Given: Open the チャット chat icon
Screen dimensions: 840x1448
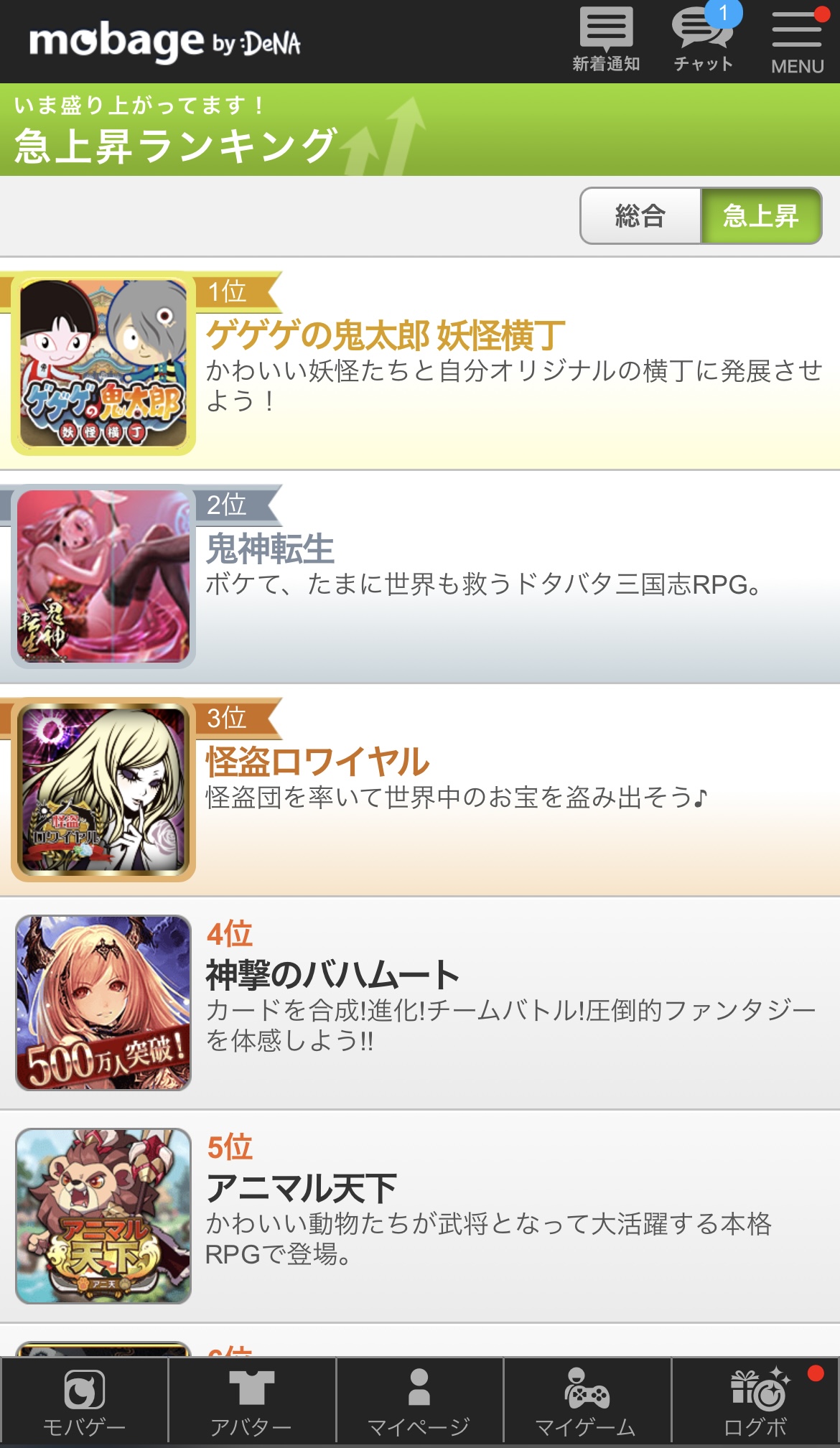Looking at the screenshot, I should 703,40.
